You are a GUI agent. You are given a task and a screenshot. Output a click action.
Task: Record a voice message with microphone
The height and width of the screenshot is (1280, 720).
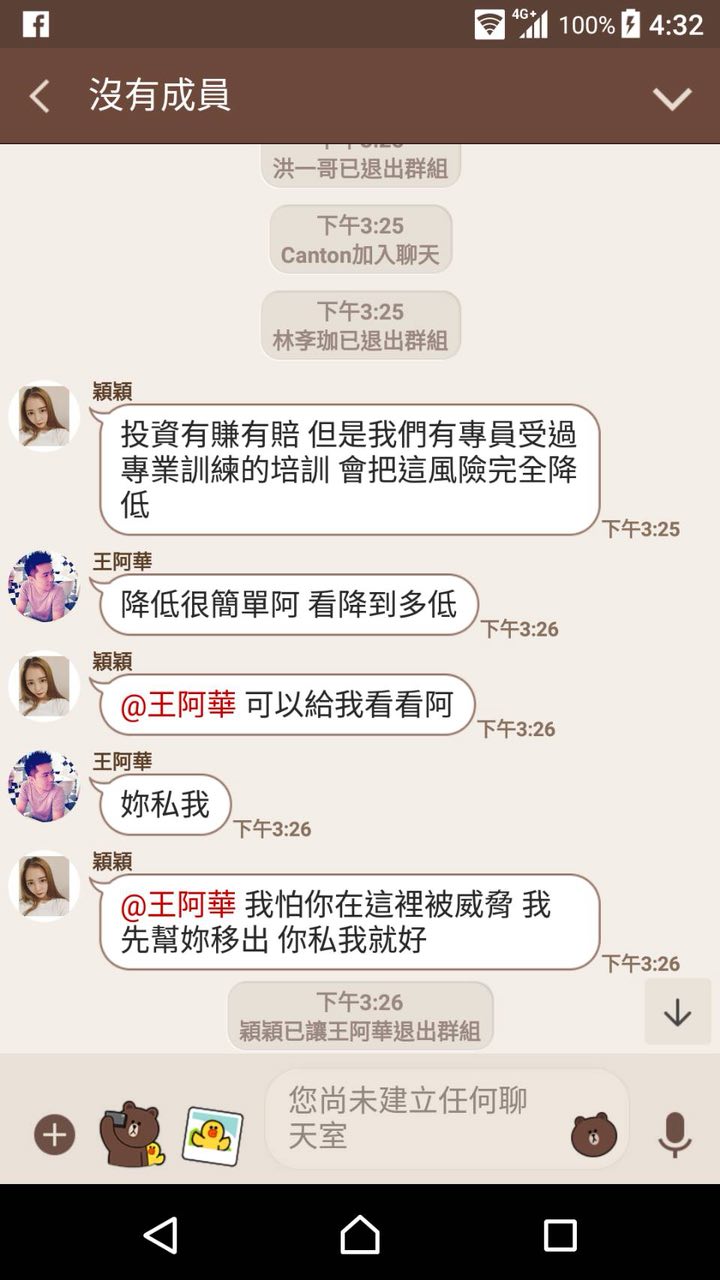point(675,1135)
